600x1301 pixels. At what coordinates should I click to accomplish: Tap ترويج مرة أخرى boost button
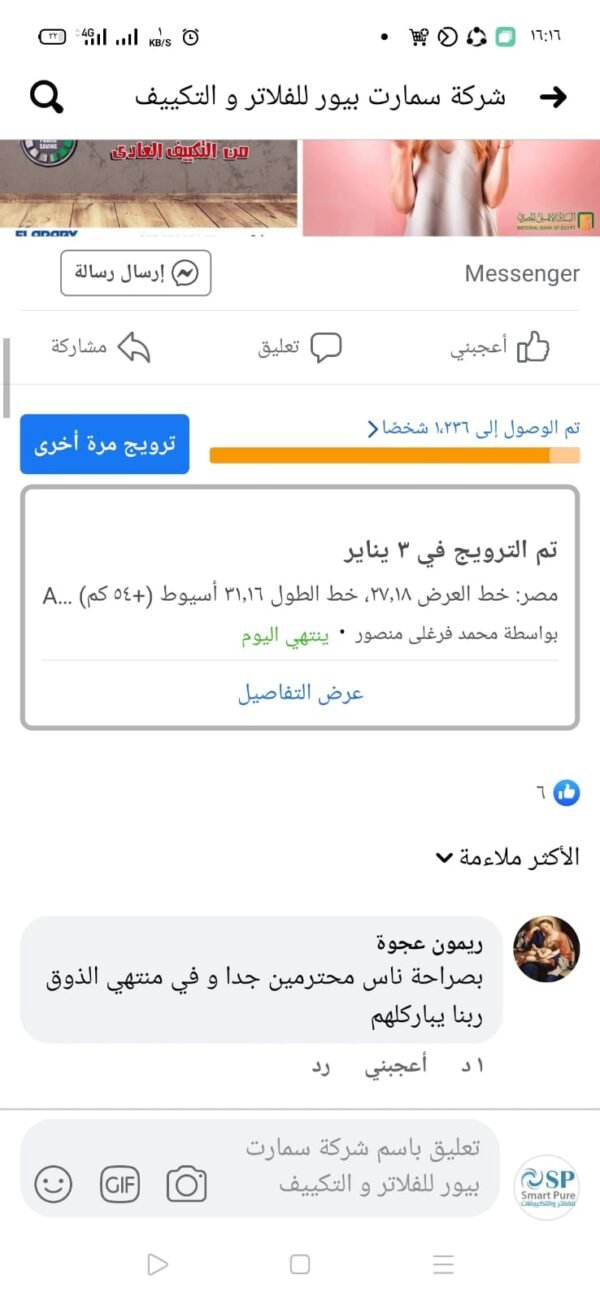pos(105,444)
